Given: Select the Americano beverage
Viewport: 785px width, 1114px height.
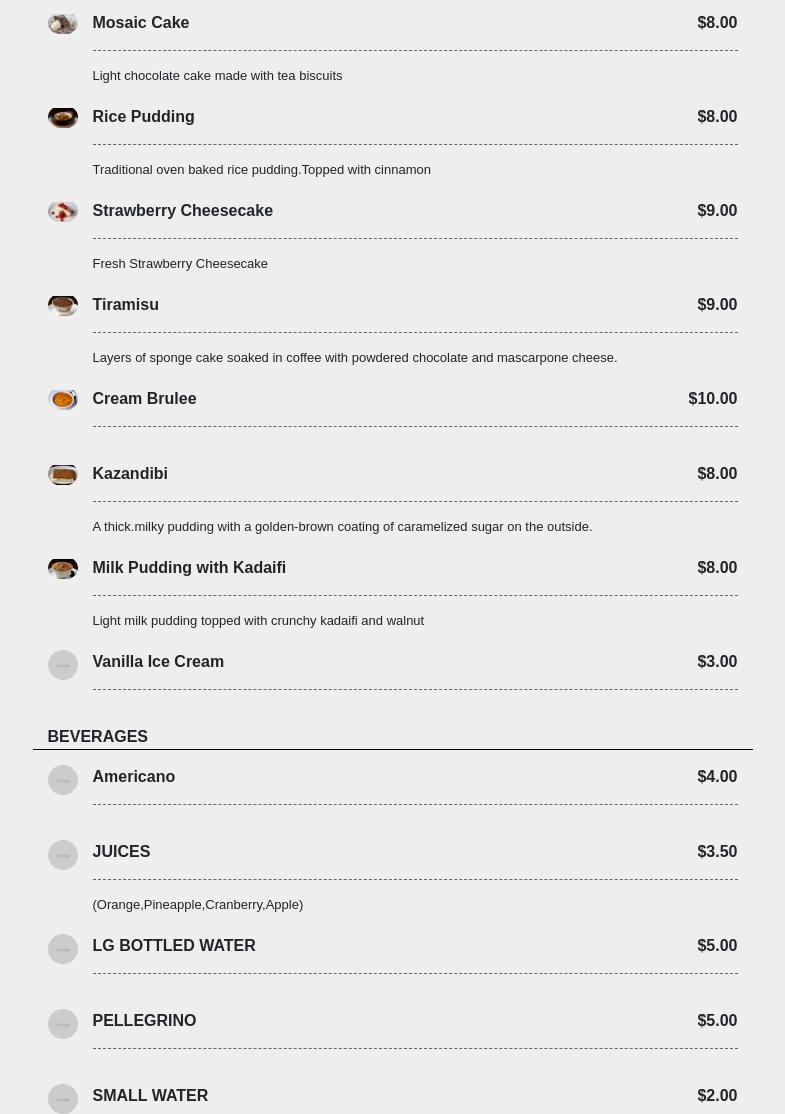Looking at the screenshot, I should pos(133,777).
